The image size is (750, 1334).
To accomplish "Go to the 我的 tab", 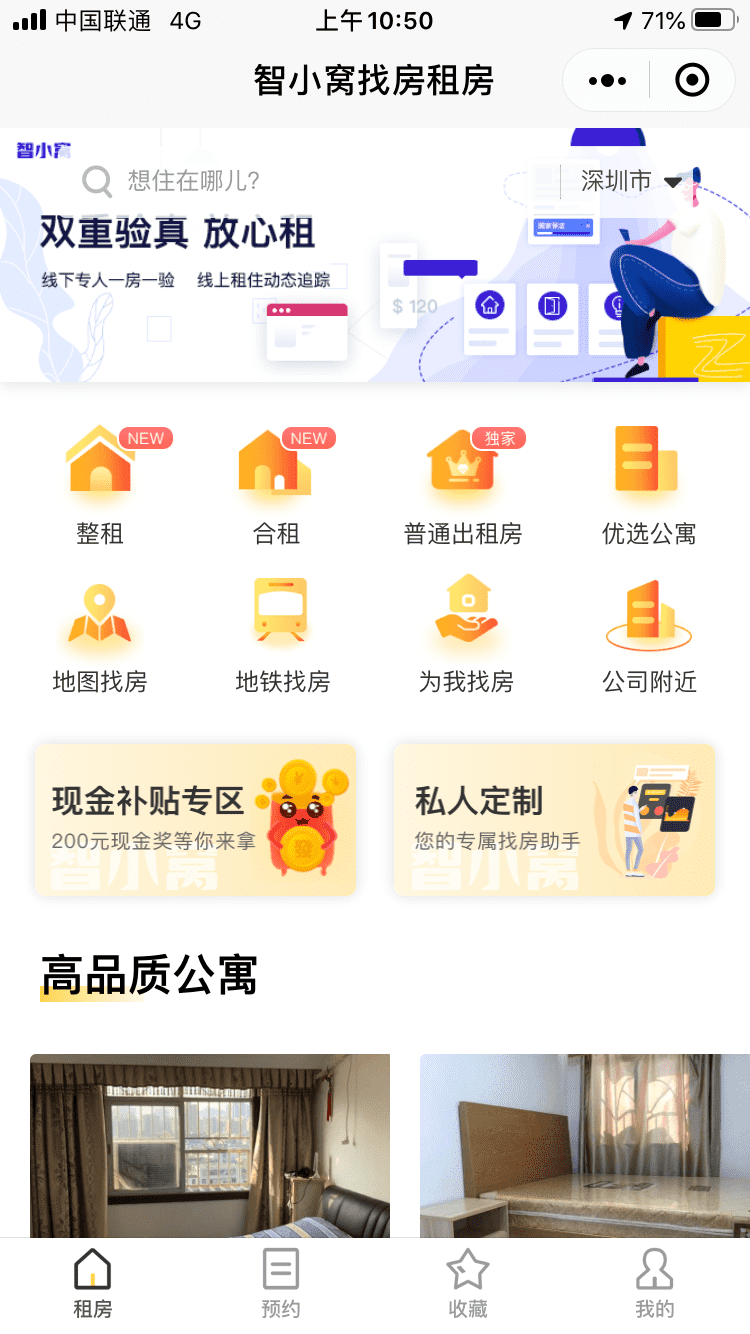I will pos(654,1284).
